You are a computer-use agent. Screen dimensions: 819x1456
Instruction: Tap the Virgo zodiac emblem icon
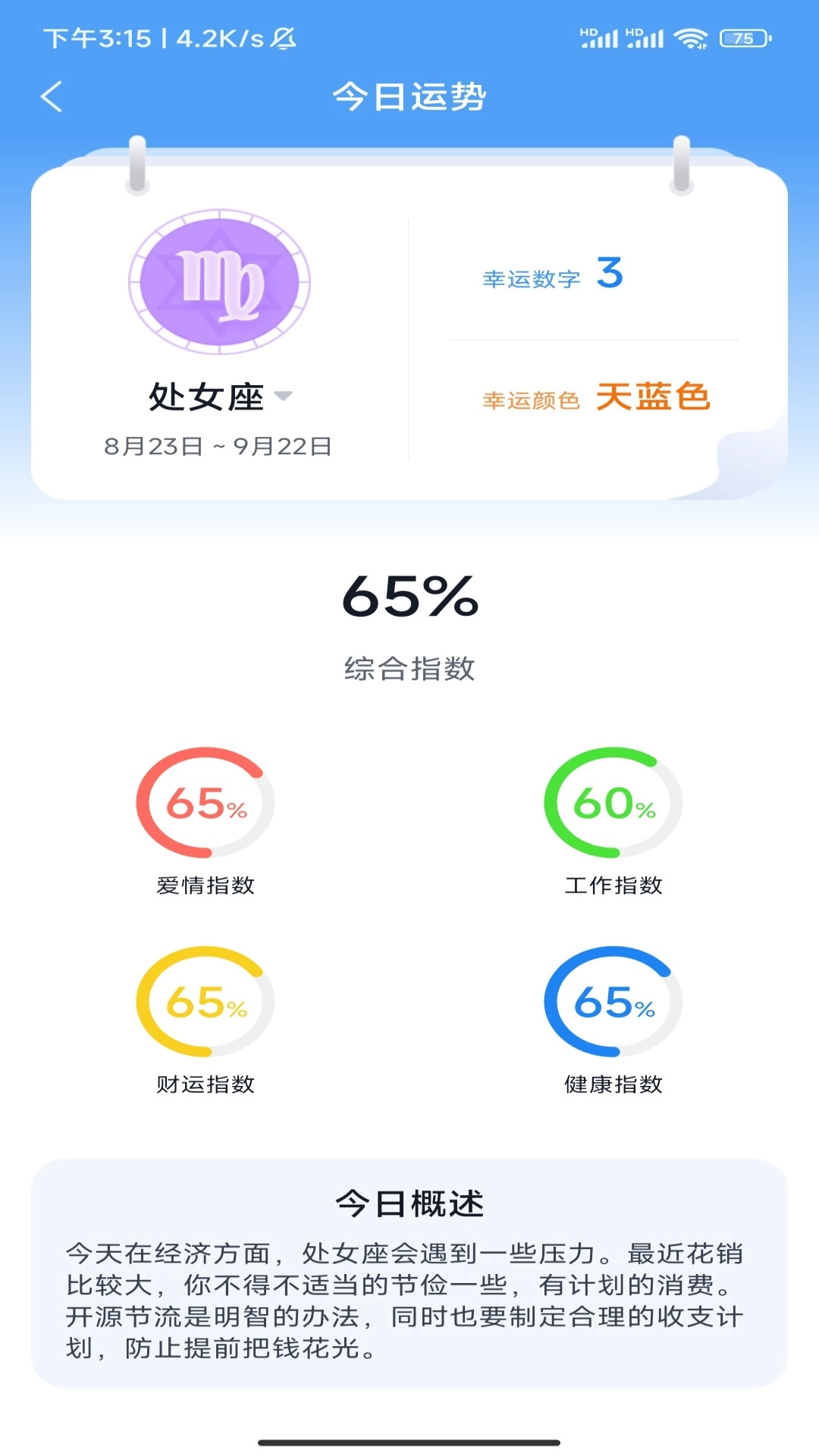pos(221,281)
